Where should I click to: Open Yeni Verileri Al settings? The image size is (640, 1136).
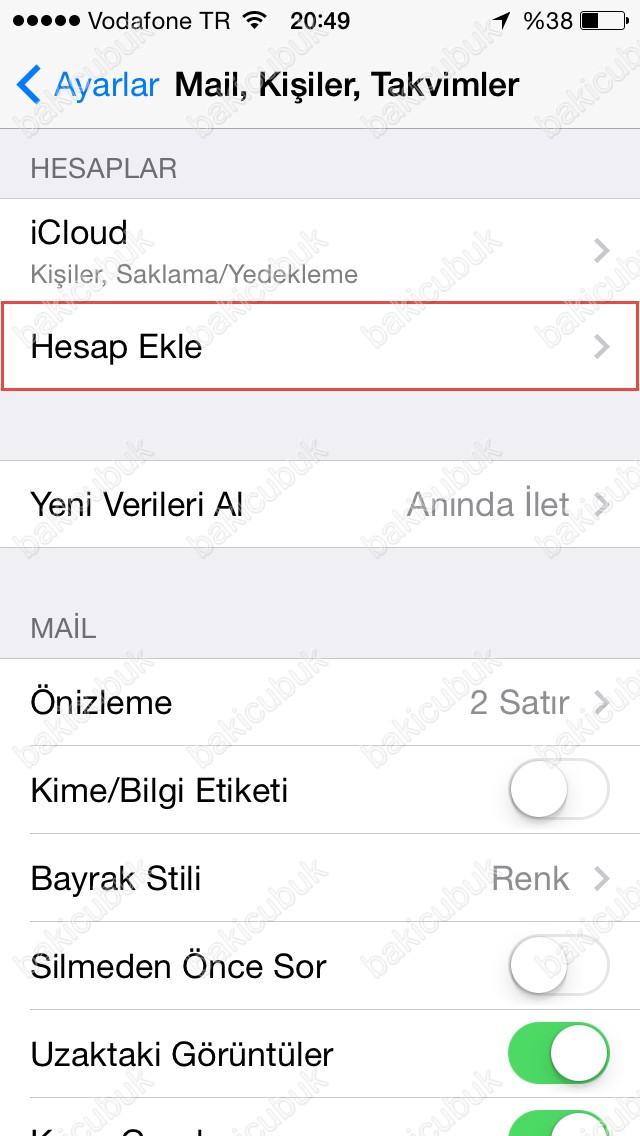(x=320, y=504)
